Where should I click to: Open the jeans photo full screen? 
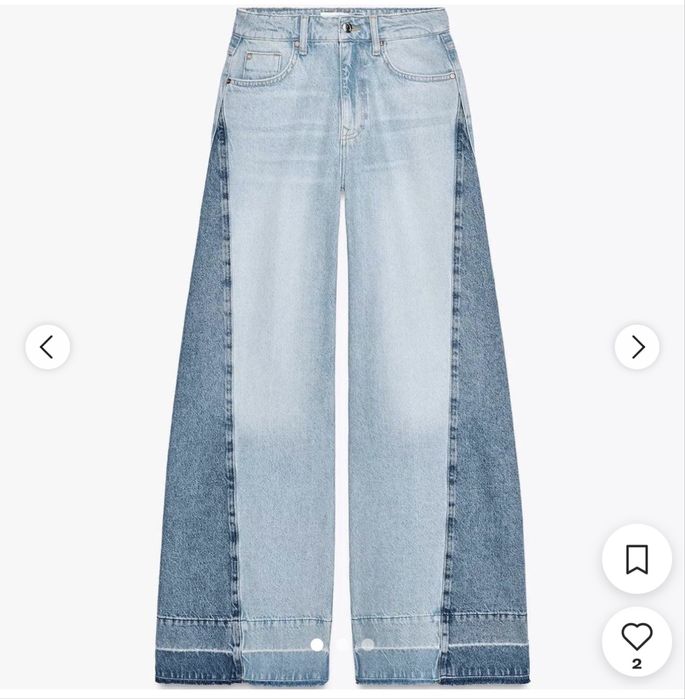point(340,300)
